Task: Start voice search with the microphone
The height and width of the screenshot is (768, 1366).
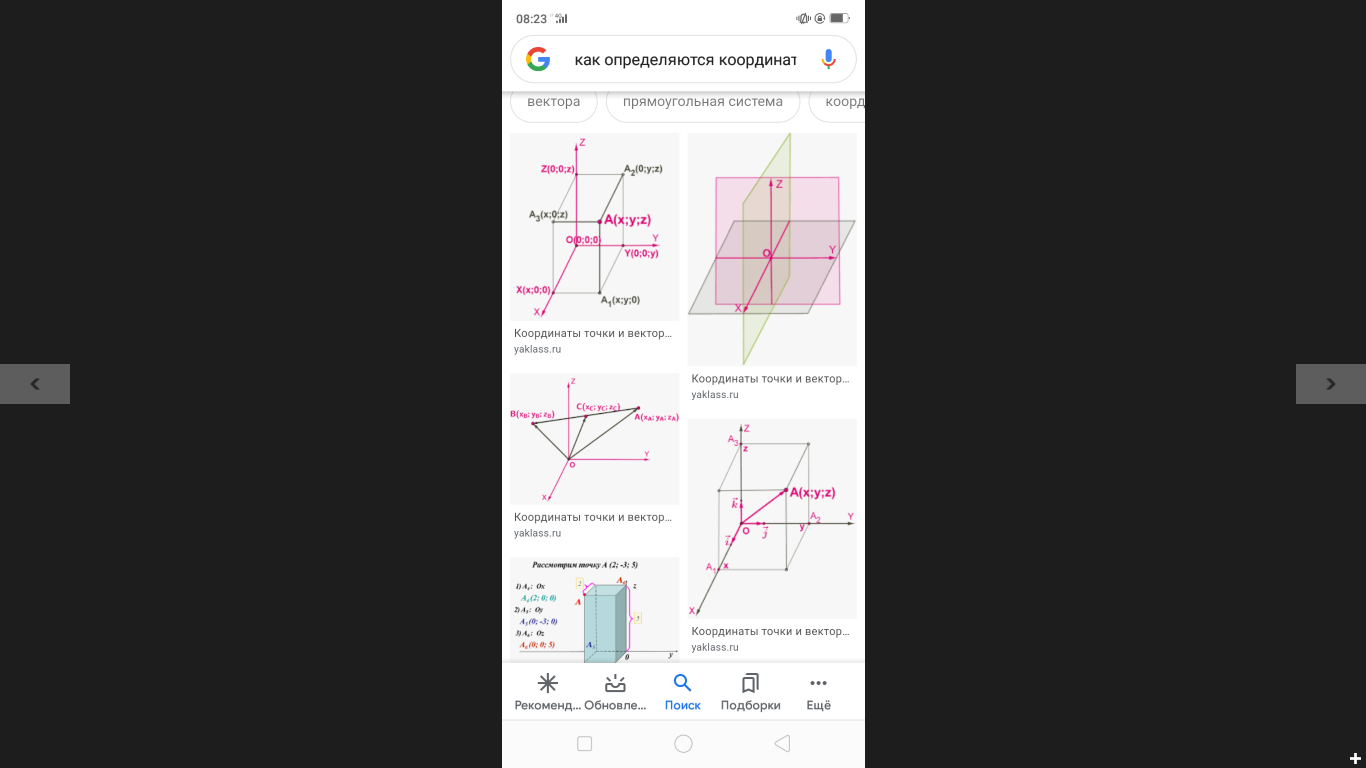Action: coord(828,60)
